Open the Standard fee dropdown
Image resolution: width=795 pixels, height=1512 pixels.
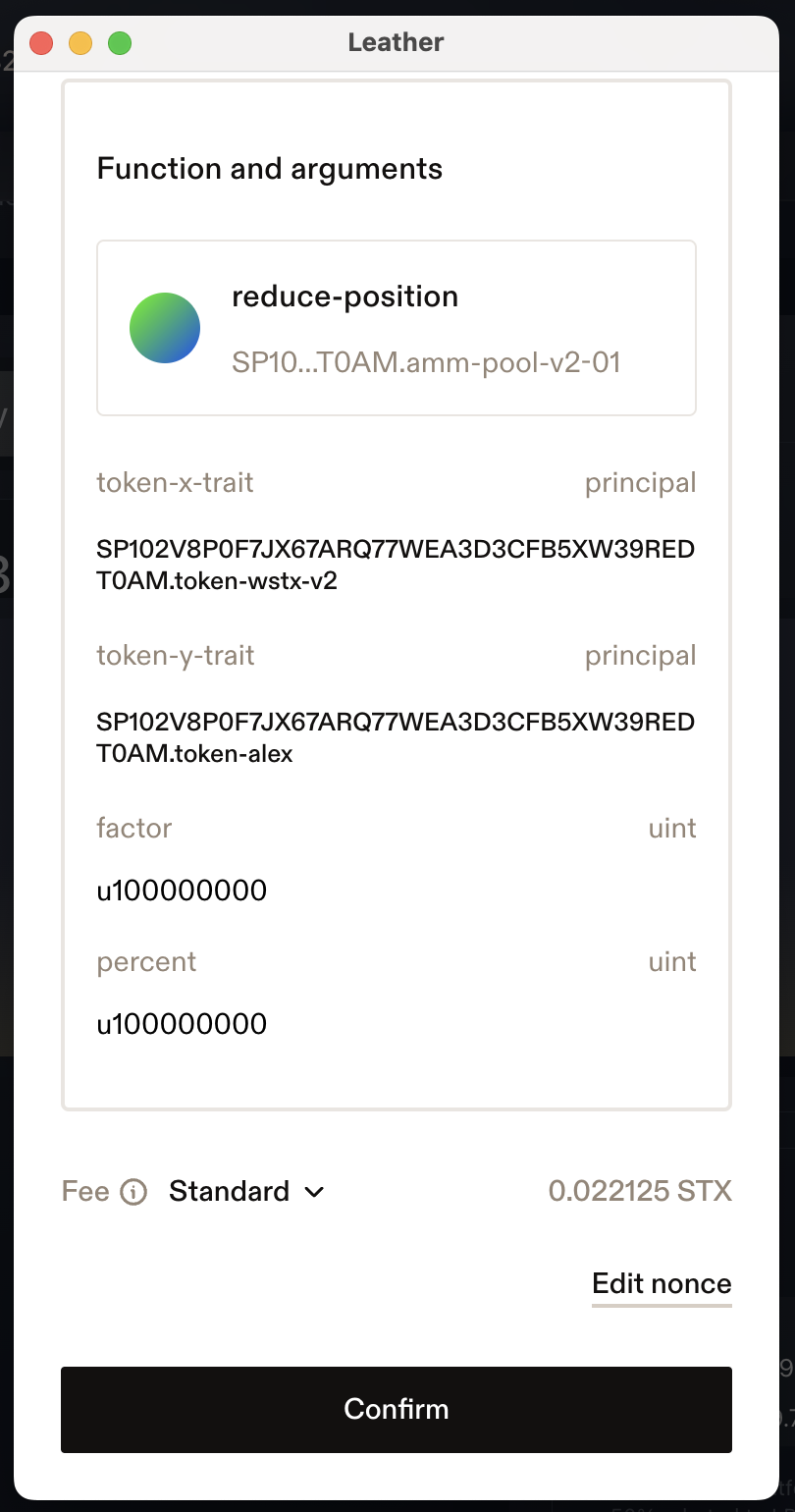click(x=246, y=1192)
